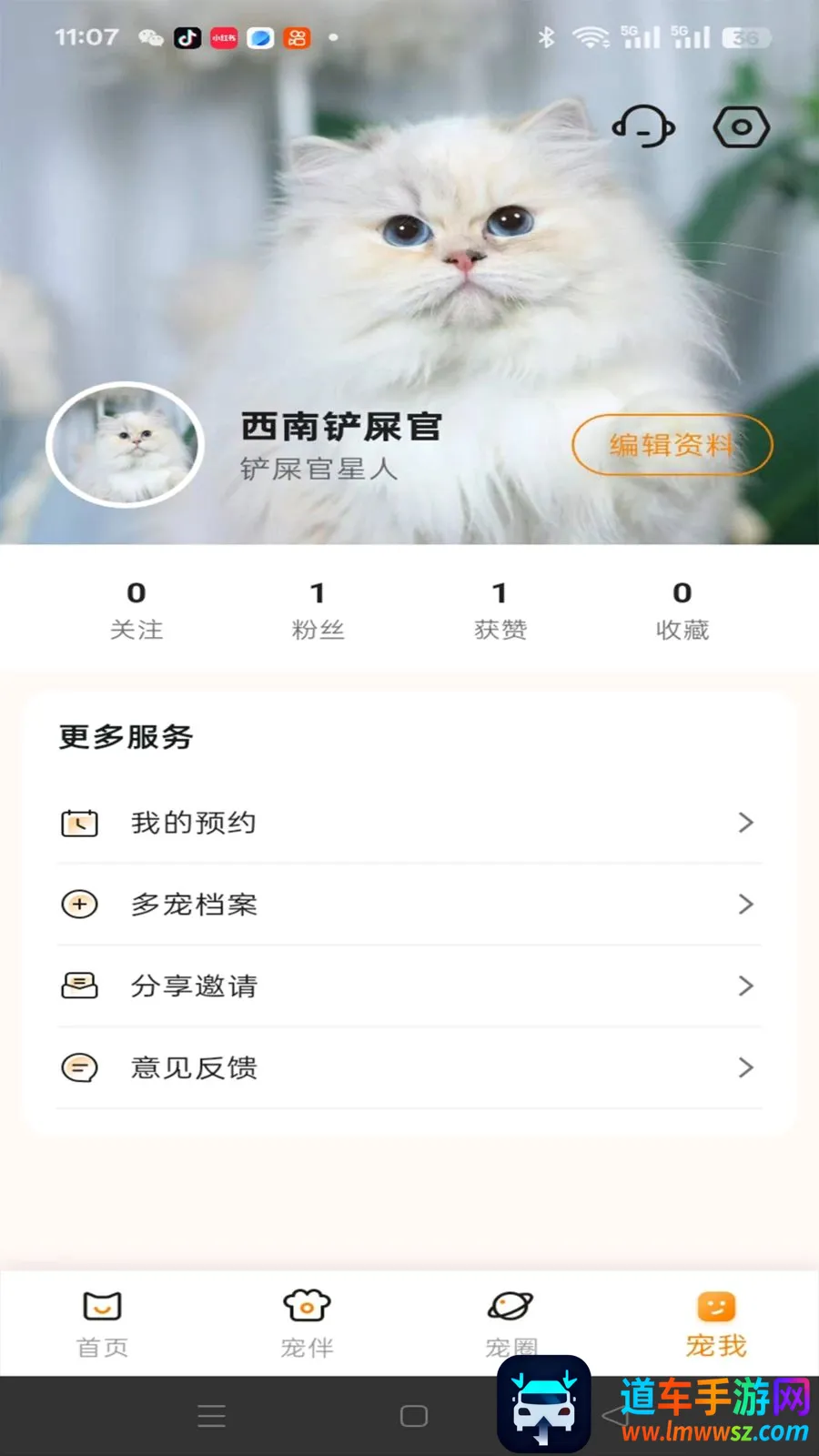The height and width of the screenshot is (1456, 819).
Task: Tap the system recent apps button
Action: 211,1416
